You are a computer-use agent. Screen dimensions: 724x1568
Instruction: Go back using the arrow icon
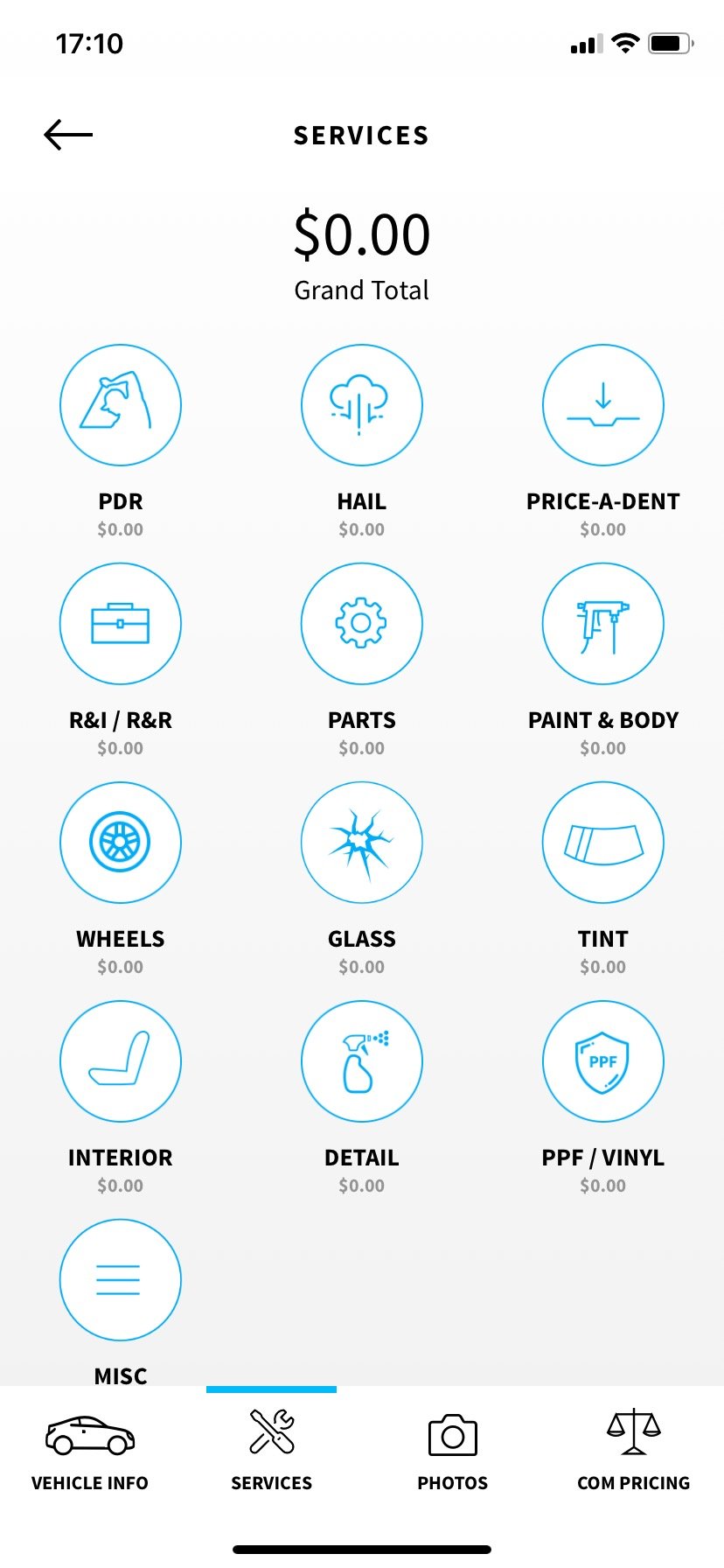click(x=68, y=135)
